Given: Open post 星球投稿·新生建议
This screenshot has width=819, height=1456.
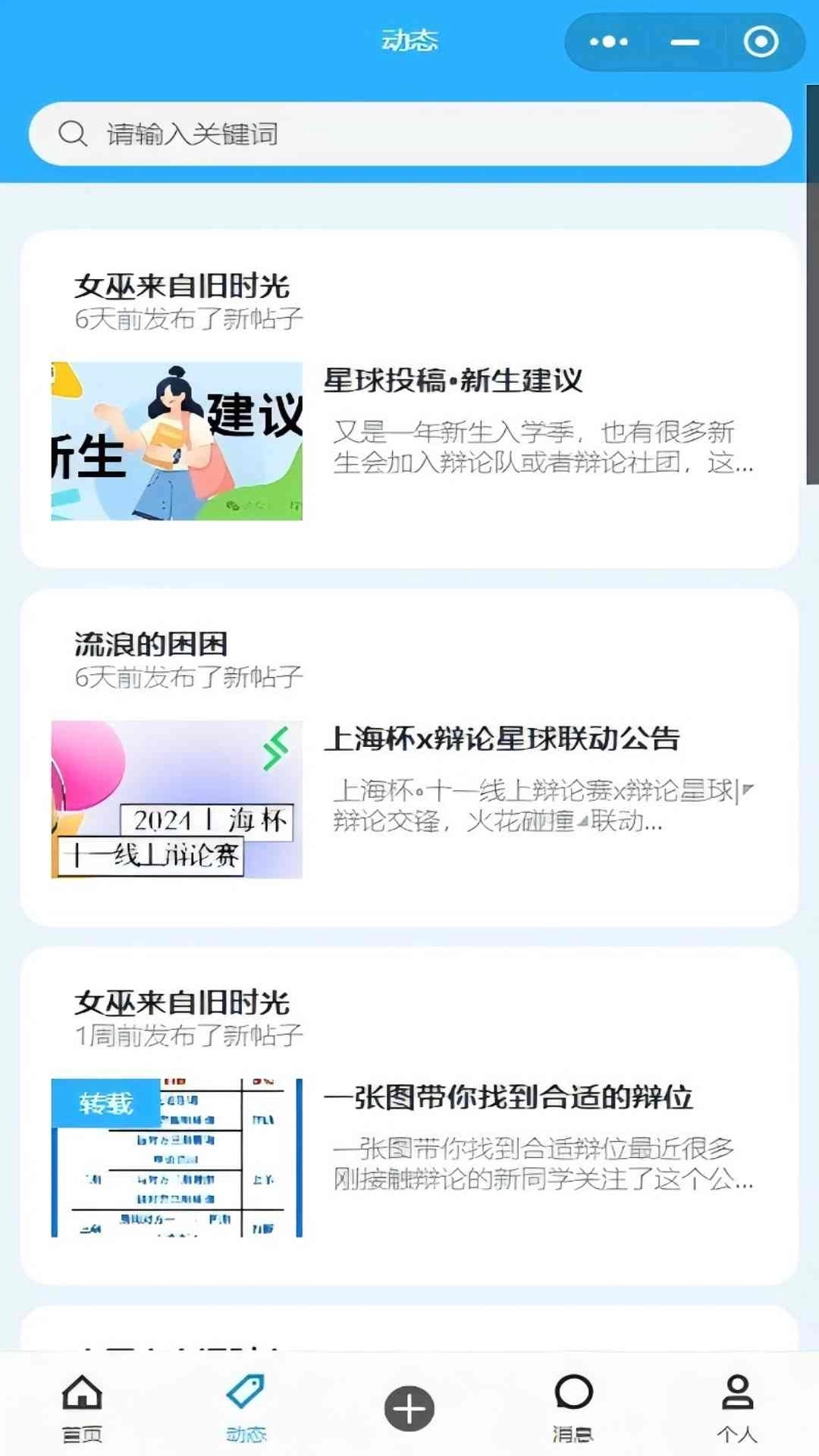Looking at the screenshot, I should (455, 381).
